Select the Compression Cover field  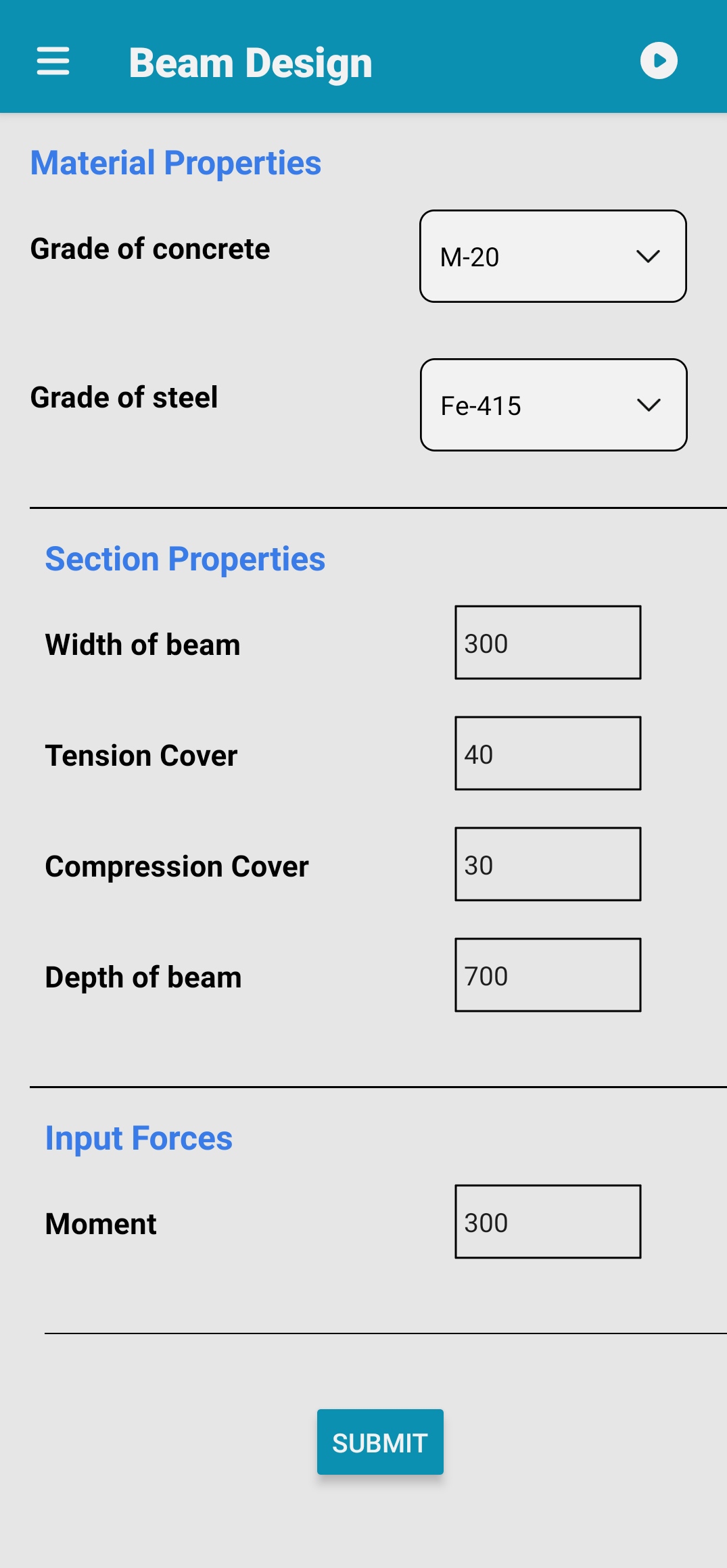click(x=548, y=864)
